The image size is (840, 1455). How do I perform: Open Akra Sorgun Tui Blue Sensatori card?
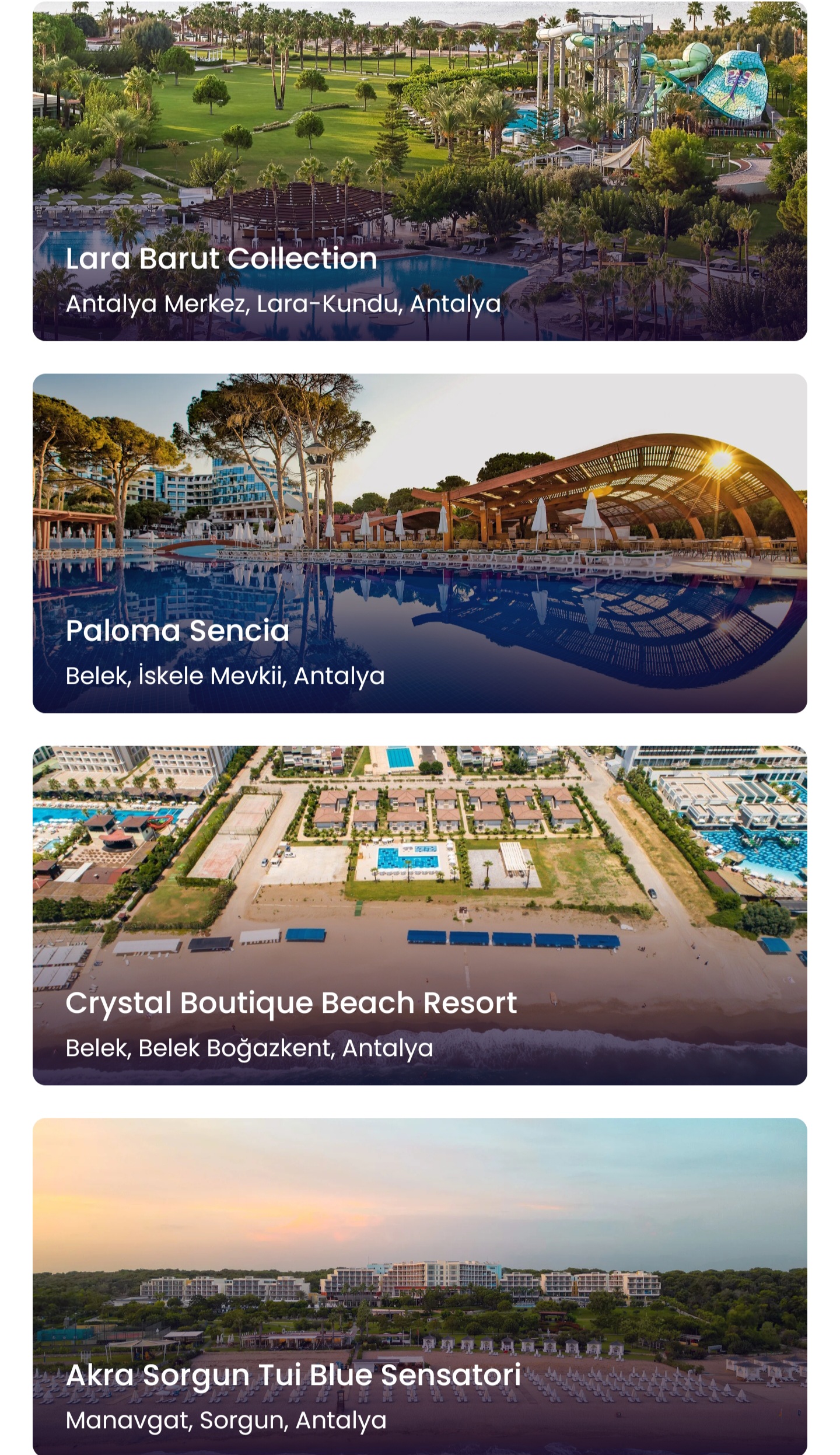(x=419, y=1286)
